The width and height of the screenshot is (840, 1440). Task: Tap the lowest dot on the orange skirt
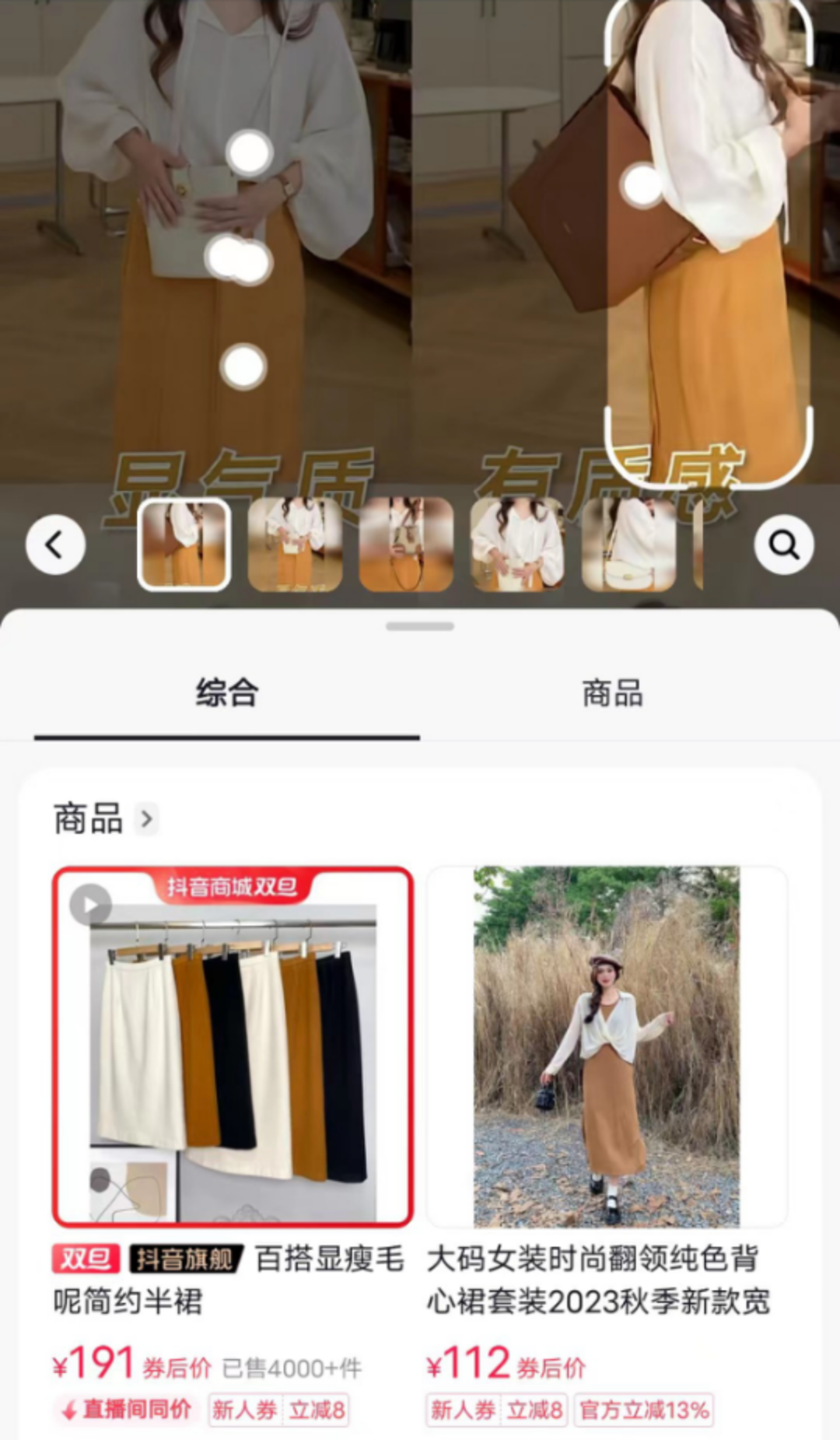[244, 366]
